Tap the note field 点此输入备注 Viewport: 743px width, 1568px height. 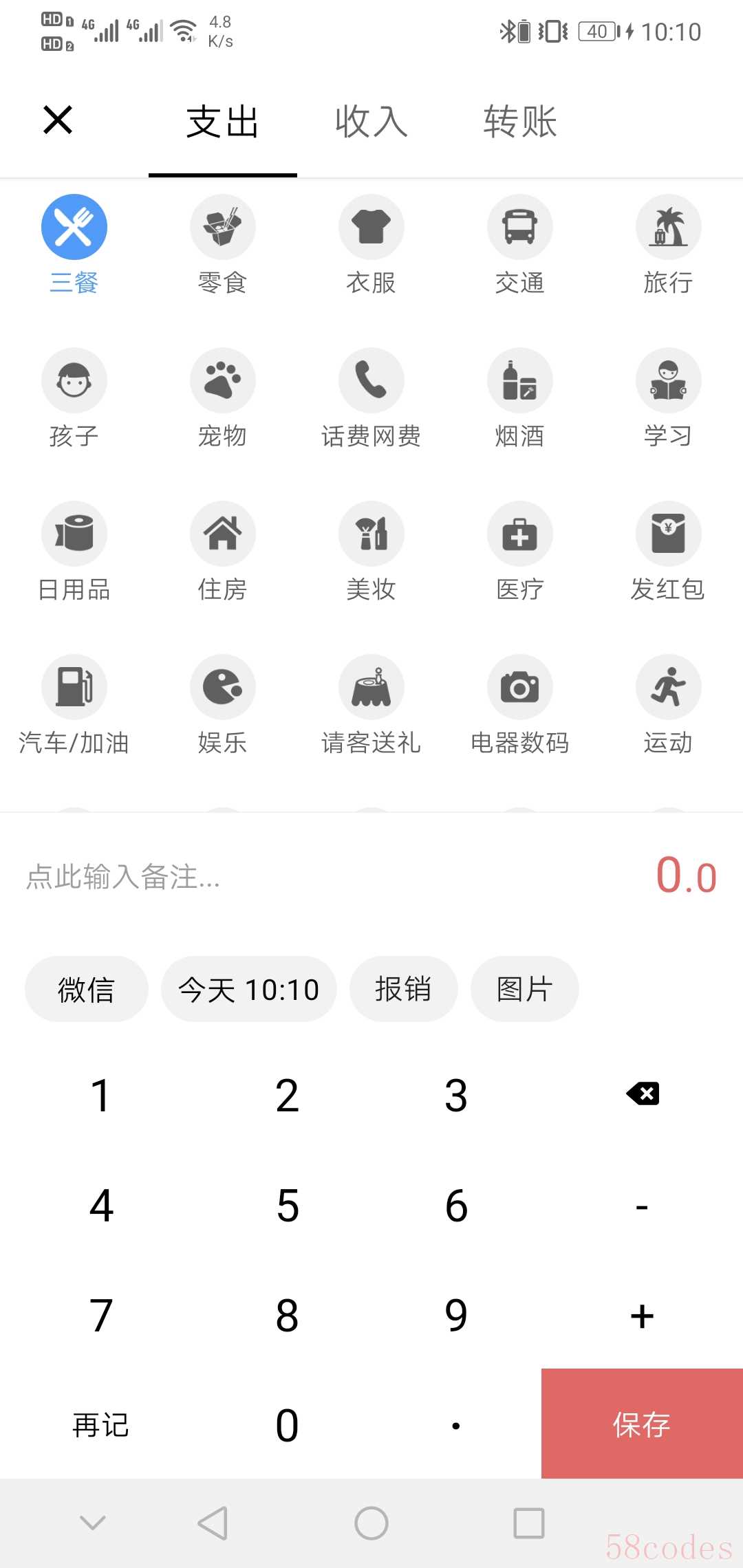tap(123, 877)
